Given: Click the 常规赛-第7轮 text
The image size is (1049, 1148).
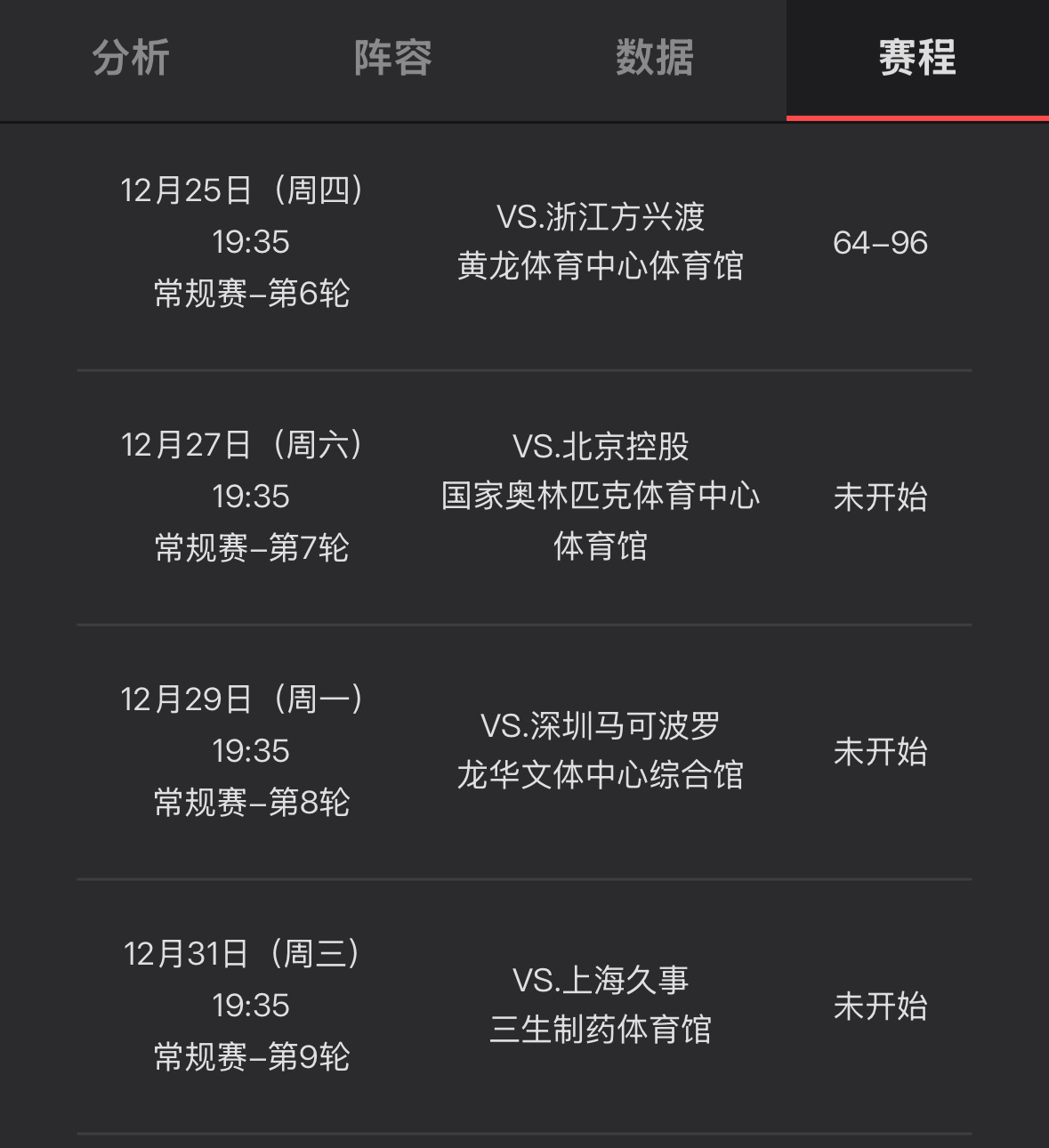Looking at the screenshot, I should [x=251, y=548].
